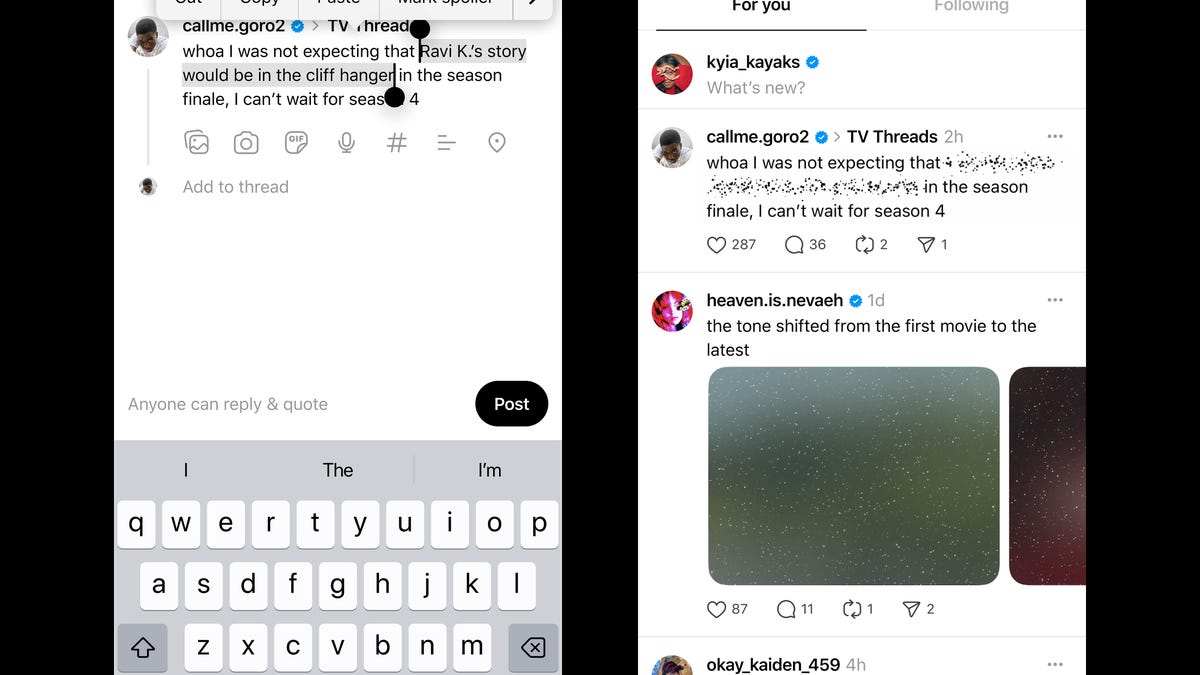This screenshot has width=1200, height=675.
Task: Open overflow menu on callme.goro2's feed post
Action: (x=1055, y=136)
